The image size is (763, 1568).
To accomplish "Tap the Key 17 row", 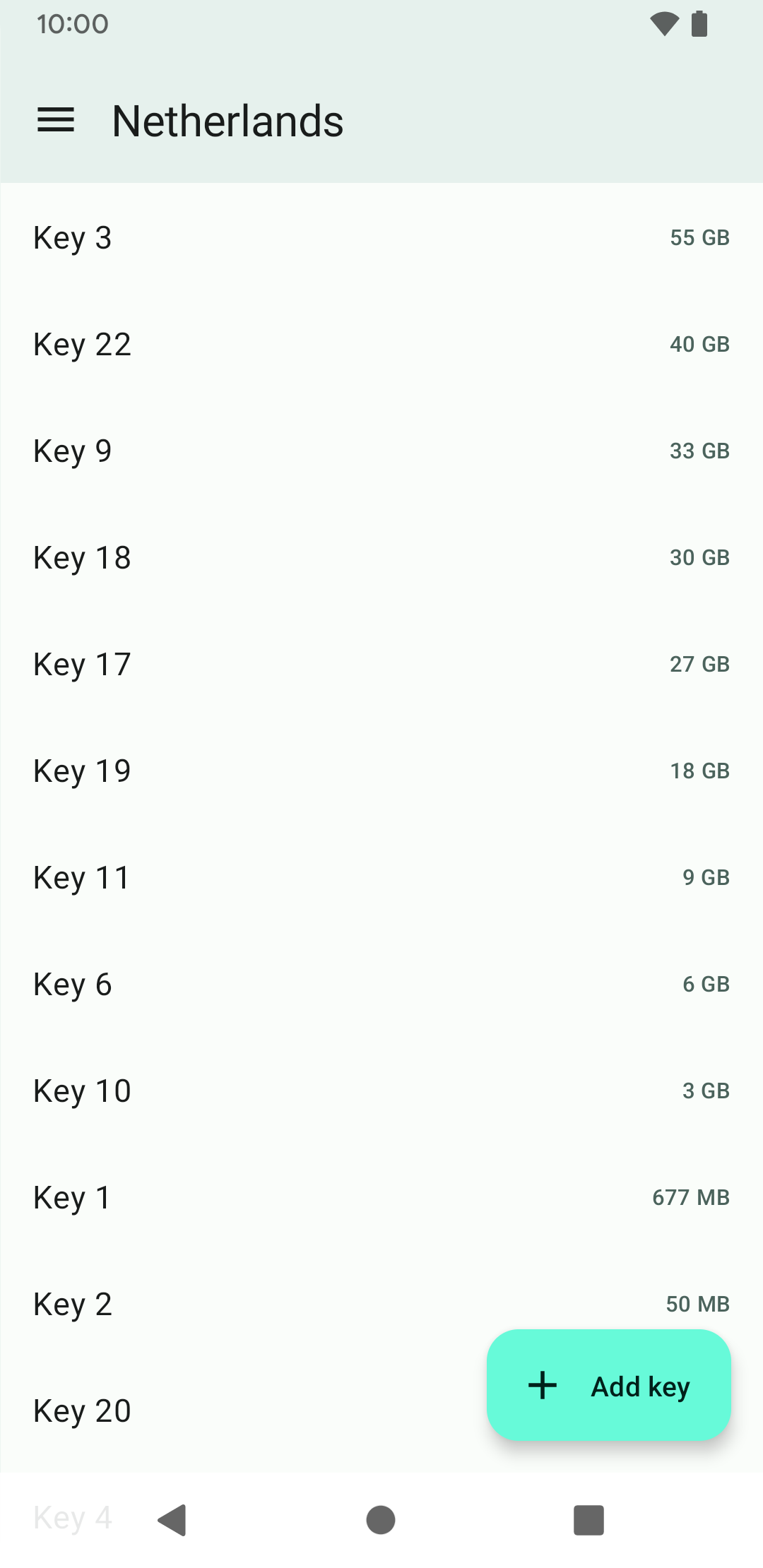I will click(381, 664).
